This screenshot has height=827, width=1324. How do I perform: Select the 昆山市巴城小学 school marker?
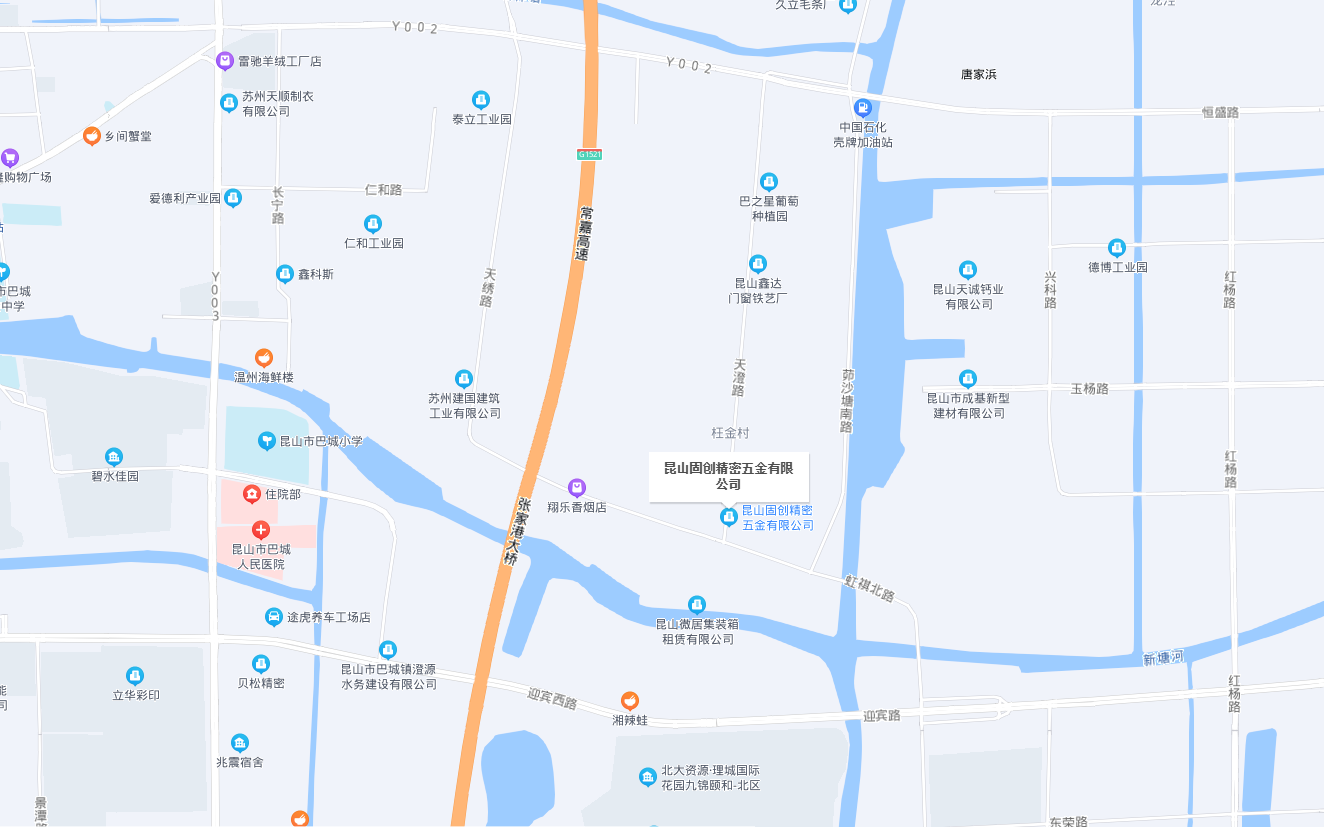pyautogui.click(x=267, y=440)
